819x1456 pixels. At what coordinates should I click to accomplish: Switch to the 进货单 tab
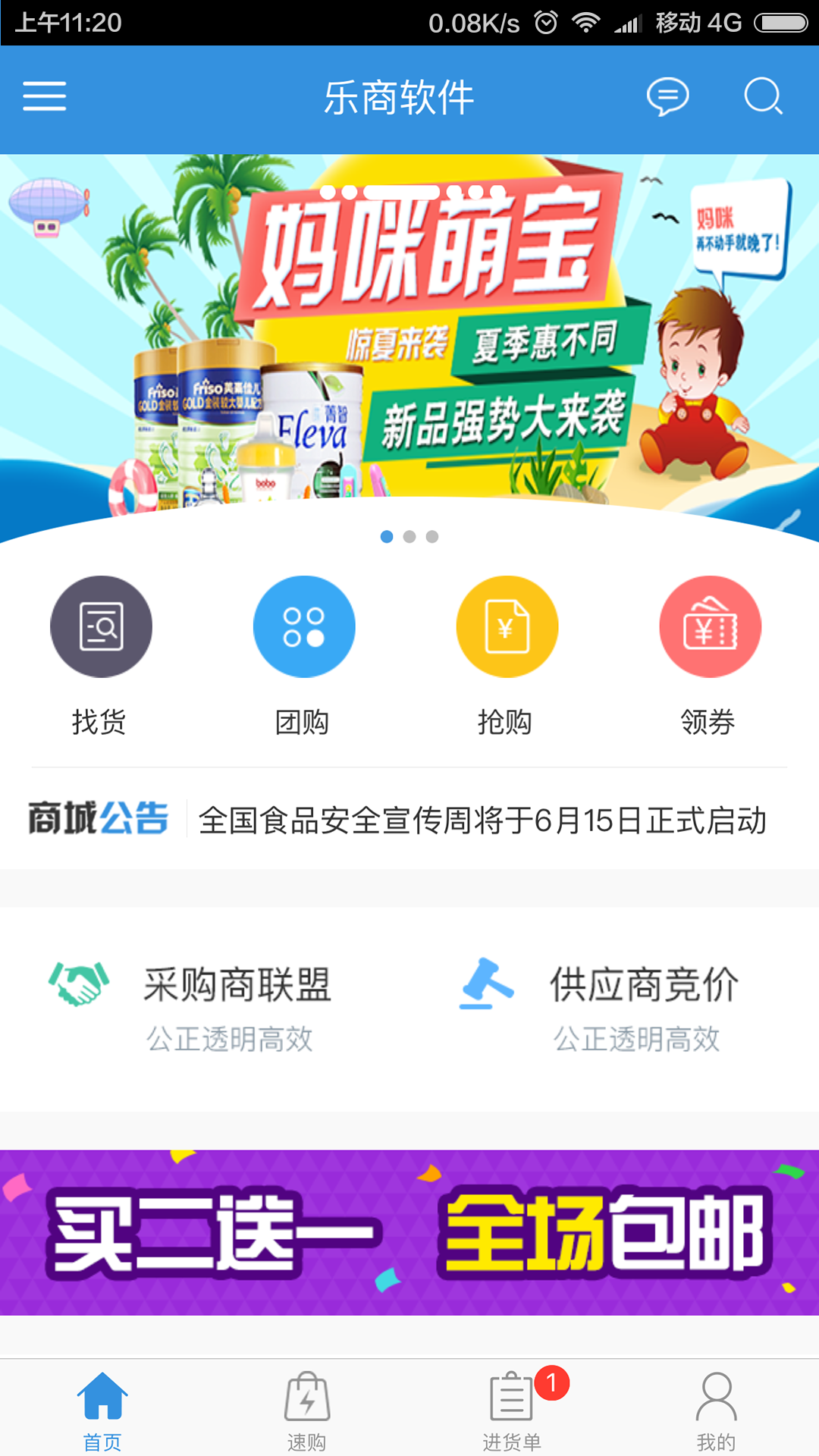tap(512, 1409)
